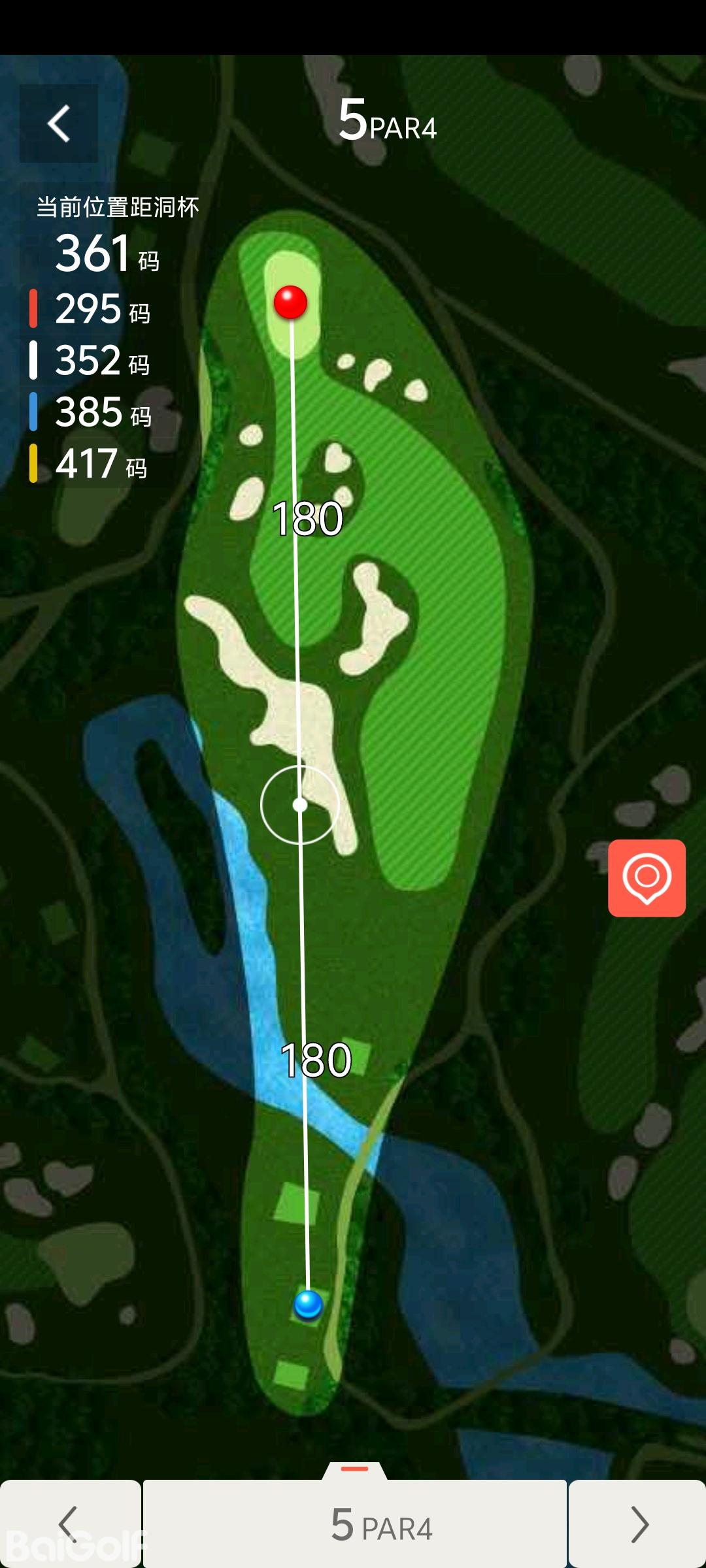
Task: Go to the previous hole
Action: click(x=69, y=1524)
